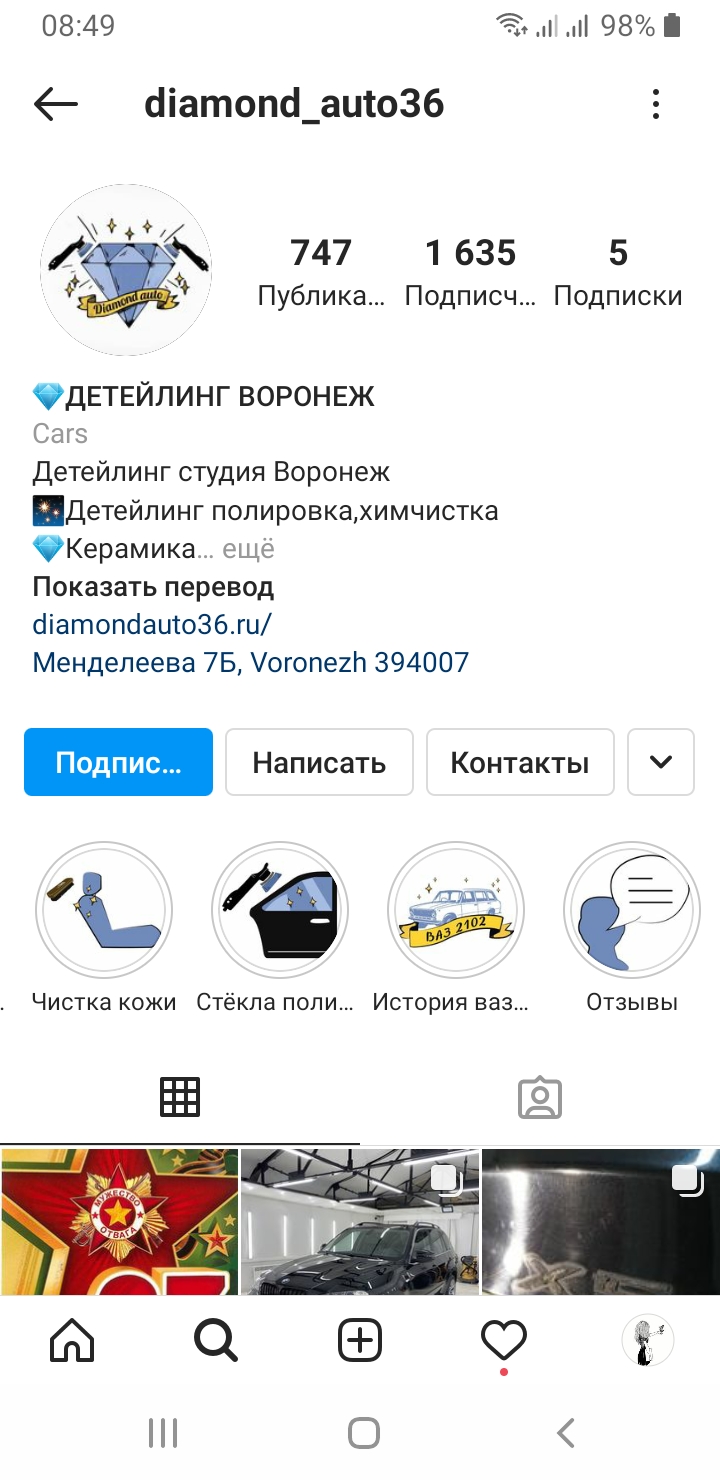The width and height of the screenshot is (720, 1480).
Task: Open your profile picture icon
Action: coord(648,1339)
